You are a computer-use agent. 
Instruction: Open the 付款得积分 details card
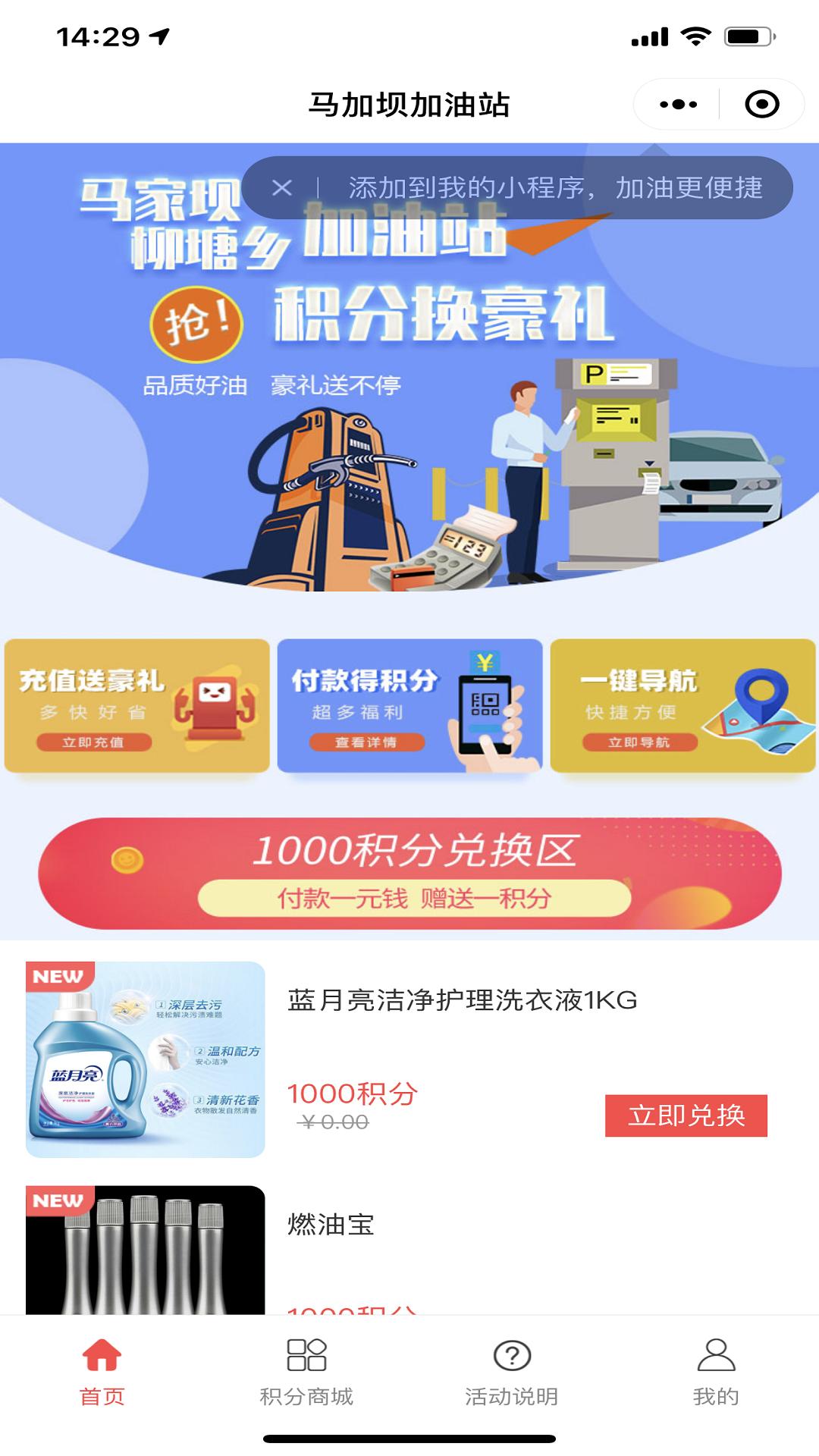[x=409, y=706]
